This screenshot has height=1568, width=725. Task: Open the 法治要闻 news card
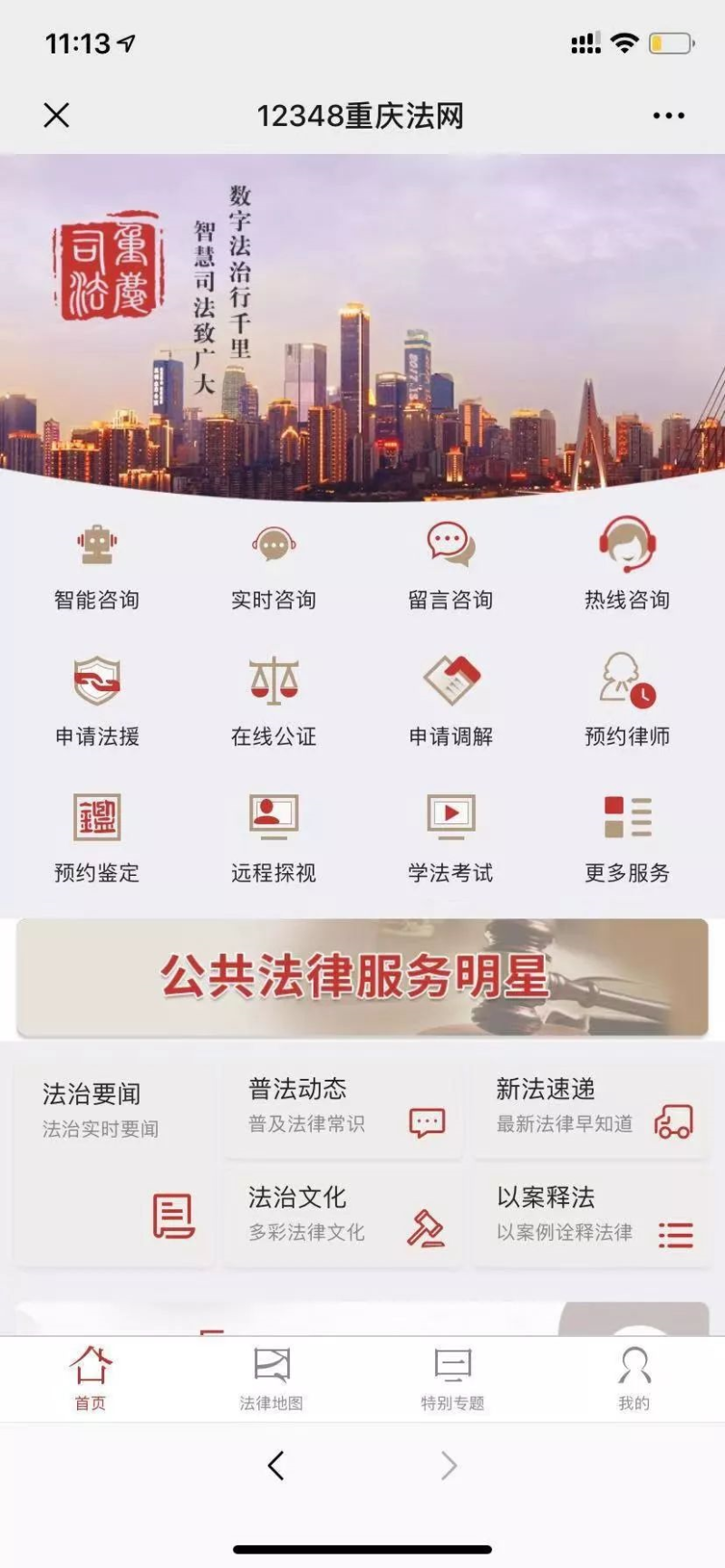click(x=115, y=1165)
